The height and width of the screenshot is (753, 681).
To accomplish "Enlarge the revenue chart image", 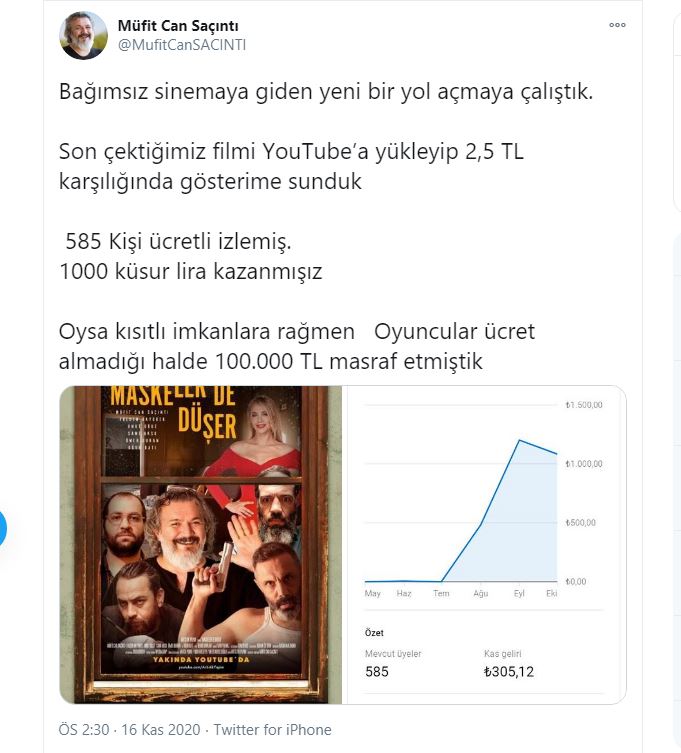I will (484, 545).
